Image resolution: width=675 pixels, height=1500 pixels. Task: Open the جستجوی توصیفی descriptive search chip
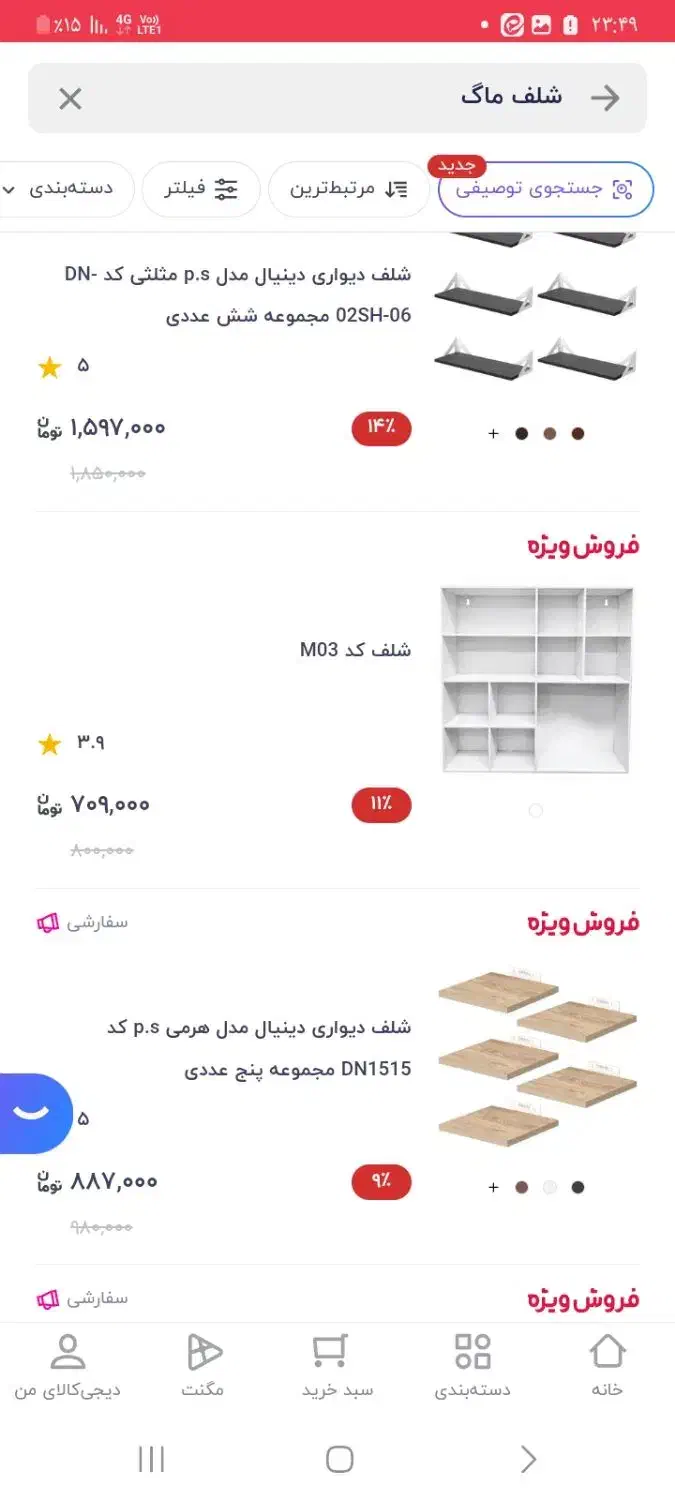pyautogui.click(x=545, y=189)
